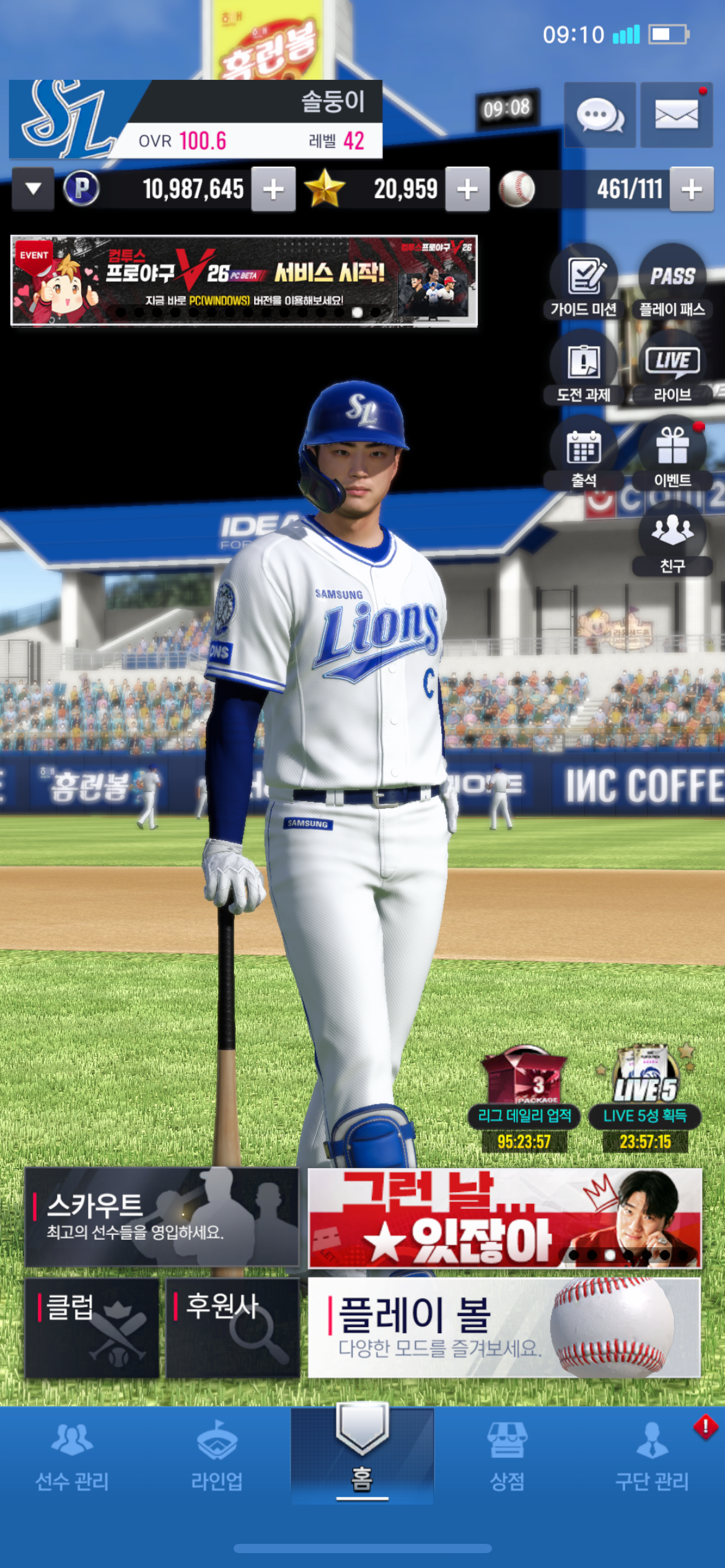The width and height of the screenshot is (725, 1568).
Task: Open the chat bubble icon
Action: pos(599,115)
